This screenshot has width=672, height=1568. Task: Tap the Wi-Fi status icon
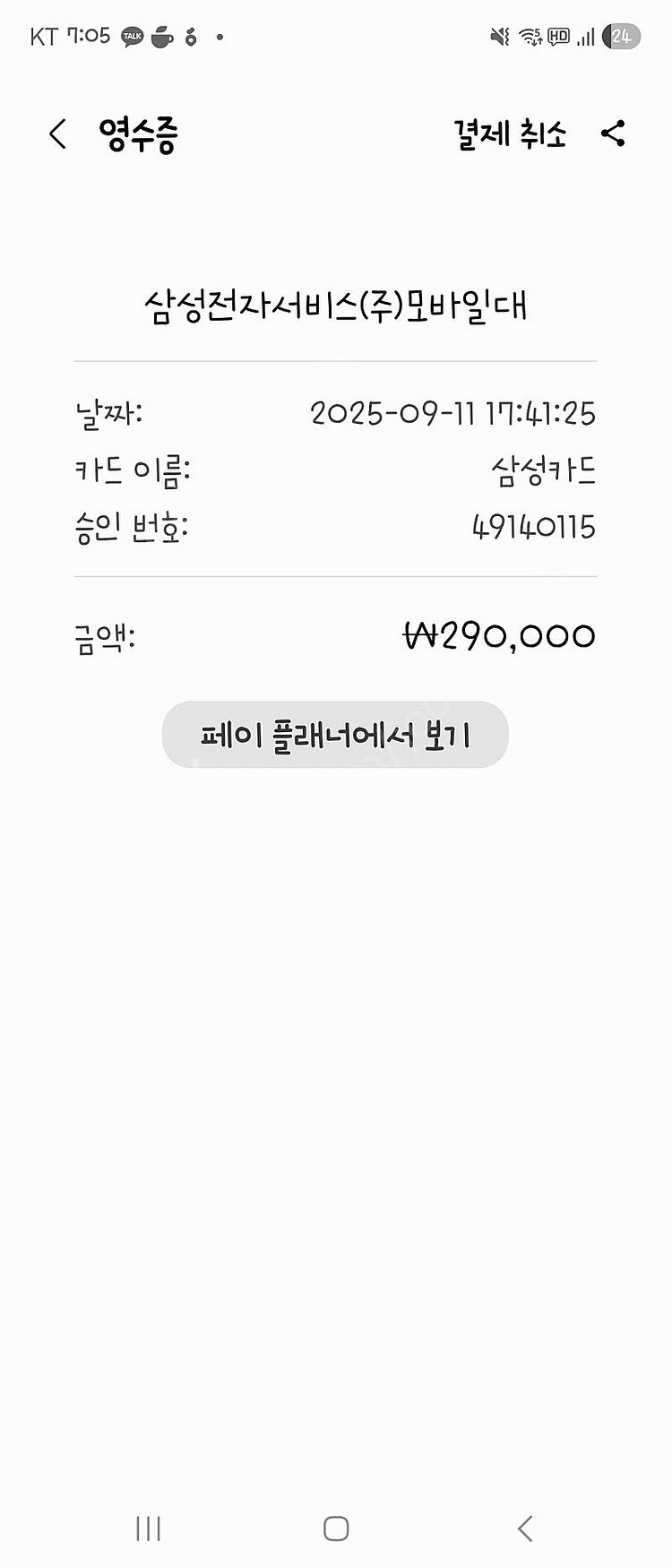pos(529,36)
